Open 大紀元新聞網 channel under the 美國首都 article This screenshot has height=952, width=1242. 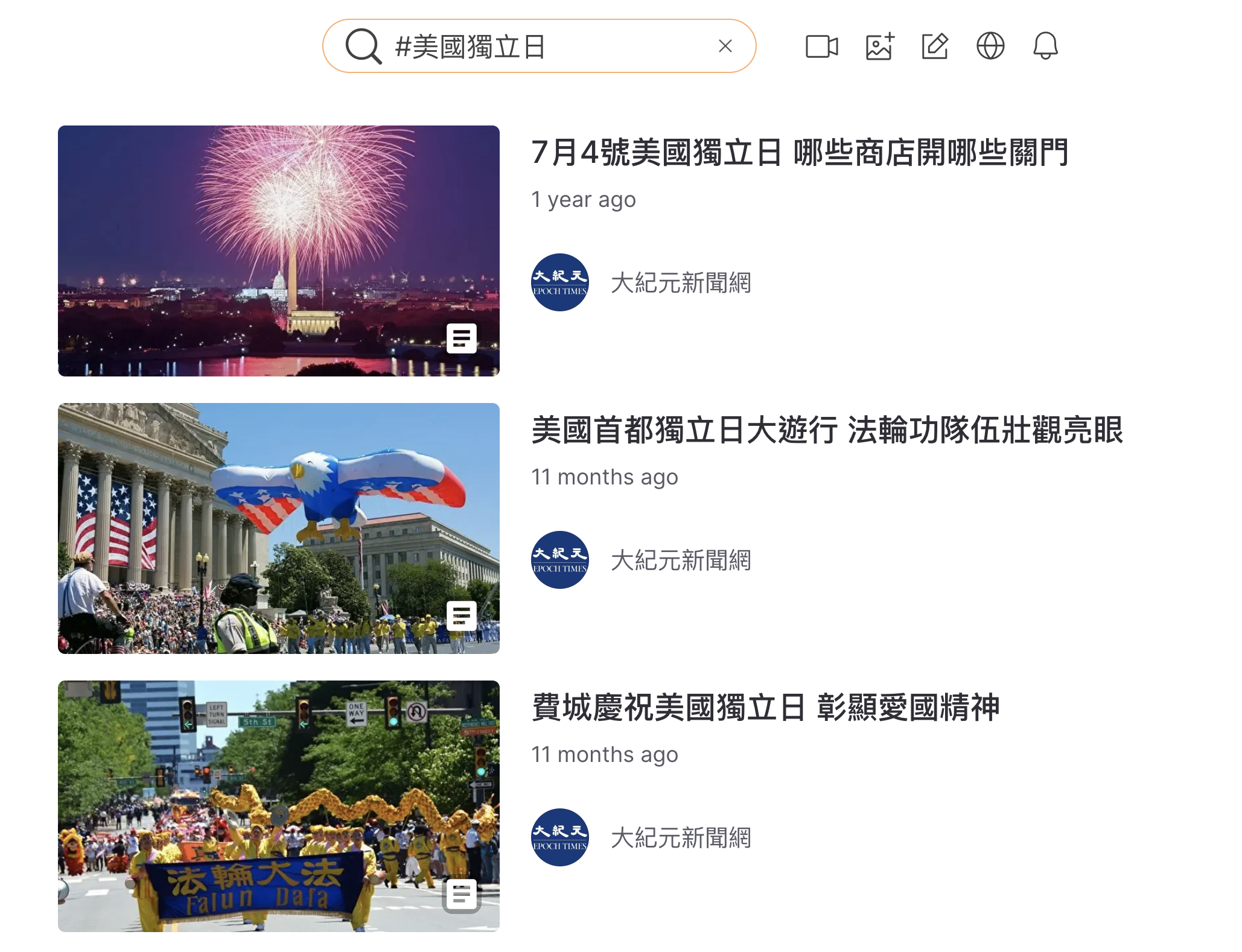click(x=680, y=560)
